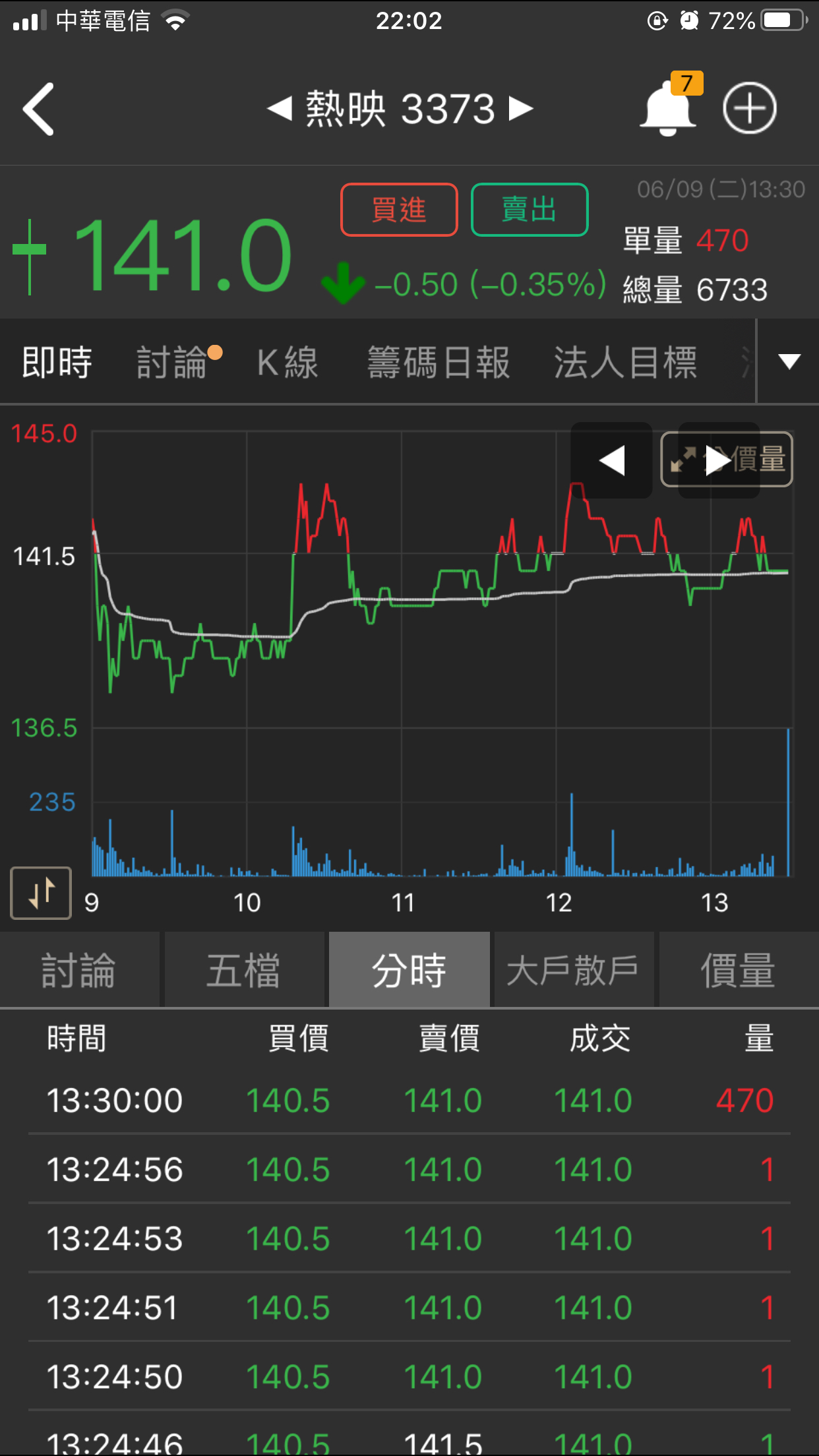Select the 即時 tab
819x1456 pixels.
click(57, 362)
